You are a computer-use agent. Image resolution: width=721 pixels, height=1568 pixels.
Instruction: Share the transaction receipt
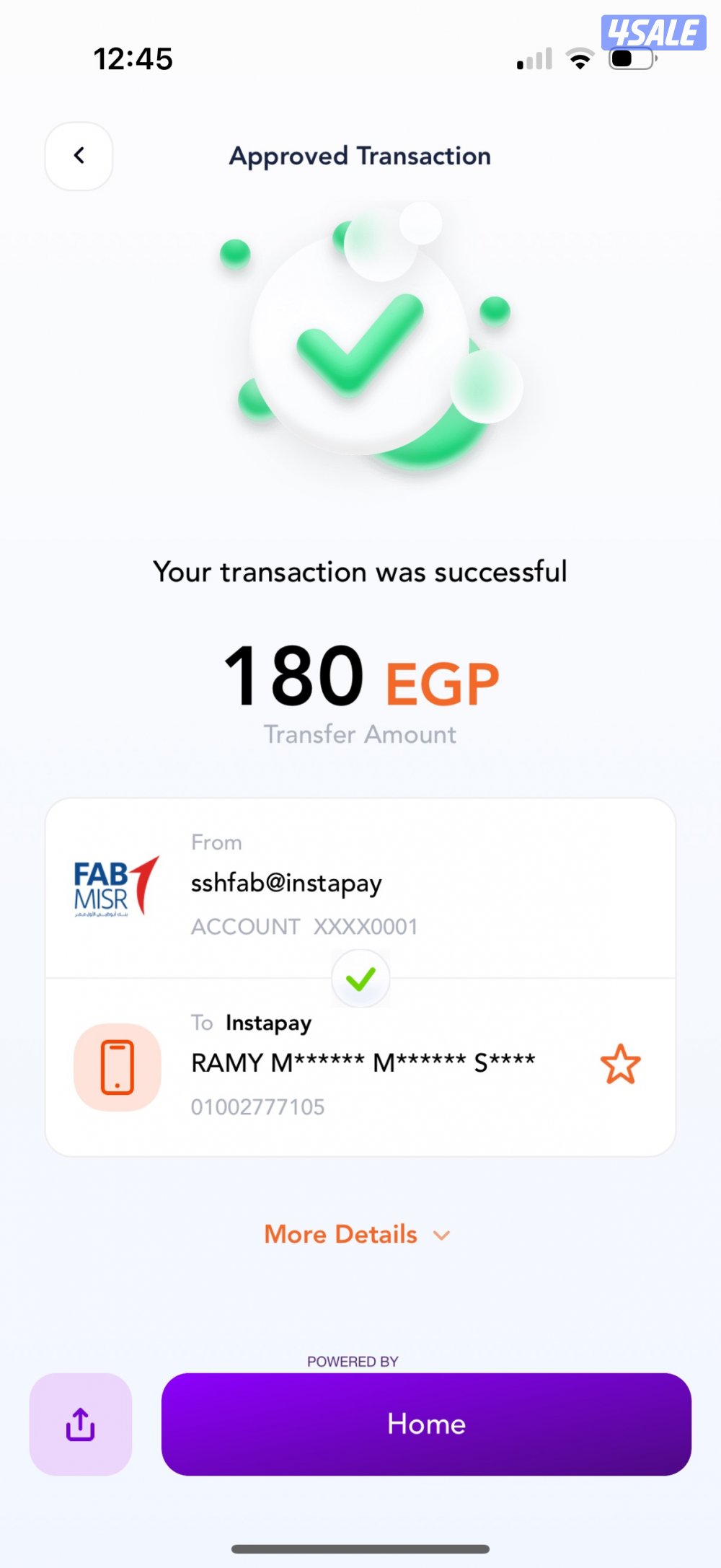pyautogui.click(x=81, y=1424)
